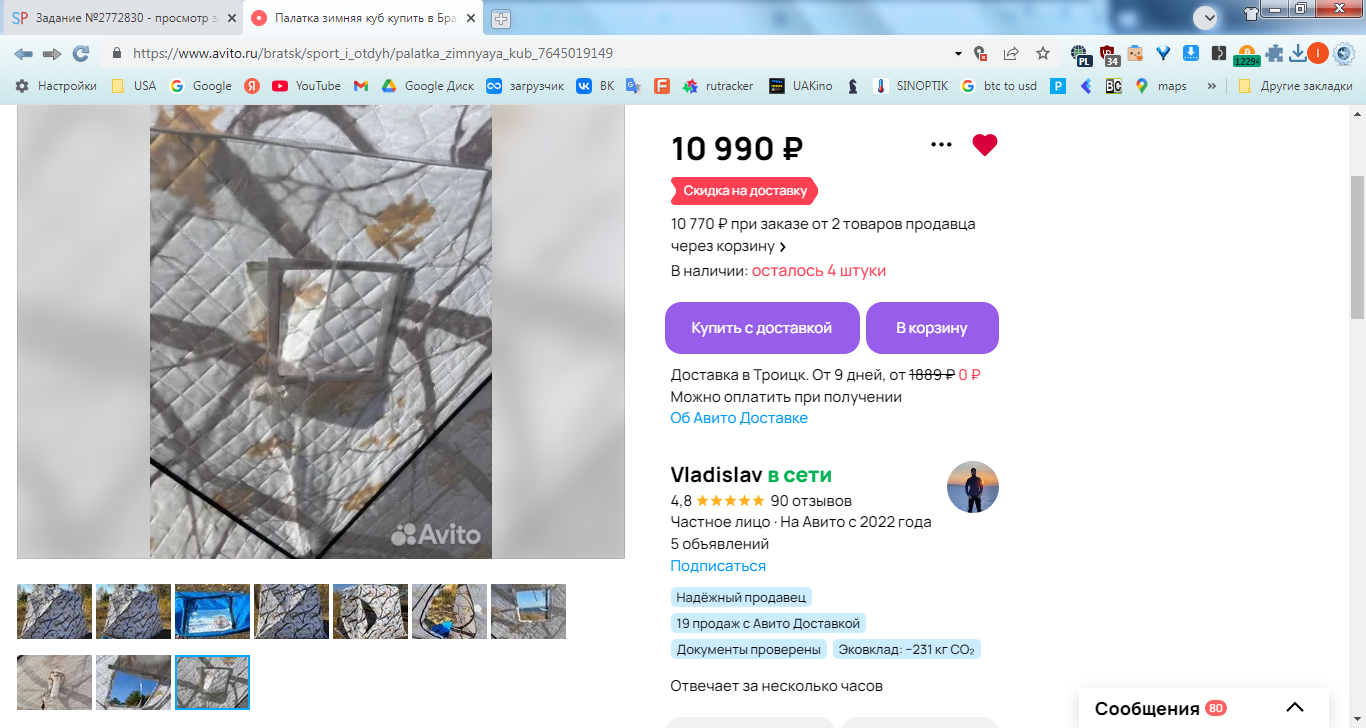
Task: Reload the page in browser
Action: 81,53
